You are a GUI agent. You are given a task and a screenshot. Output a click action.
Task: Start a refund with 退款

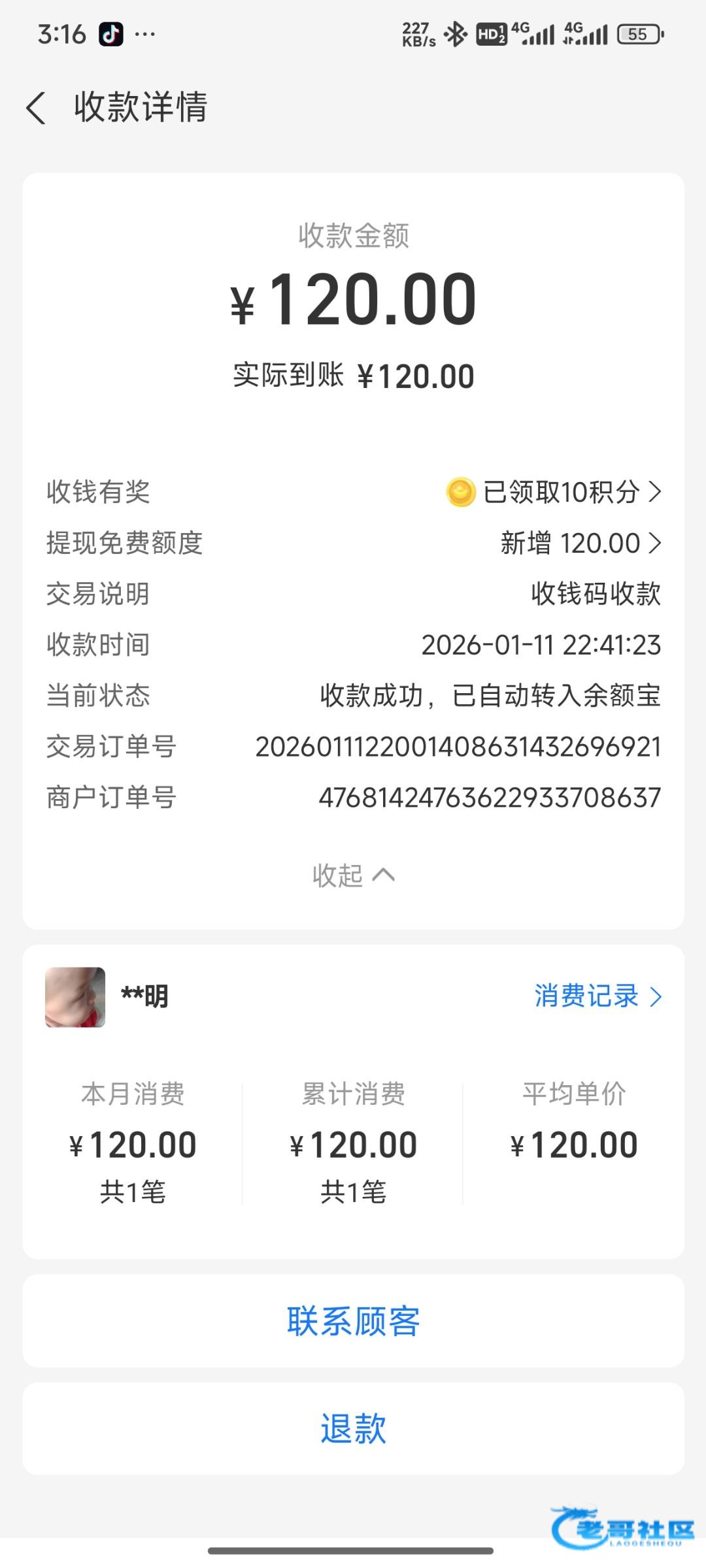(x=353, y=1429)
